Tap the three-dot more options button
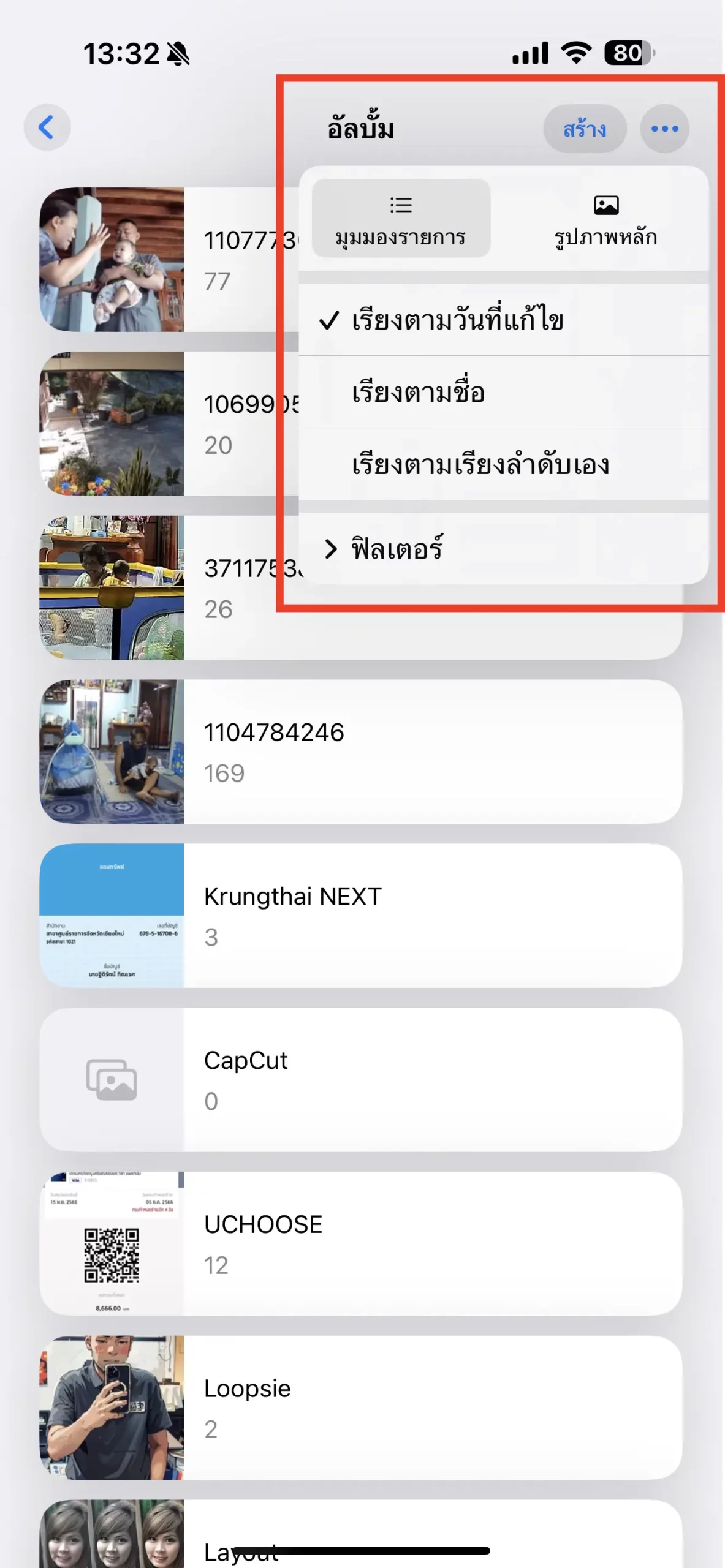Image resolution: width=725 pixels, height=1568 pixels. click(664, 129)
